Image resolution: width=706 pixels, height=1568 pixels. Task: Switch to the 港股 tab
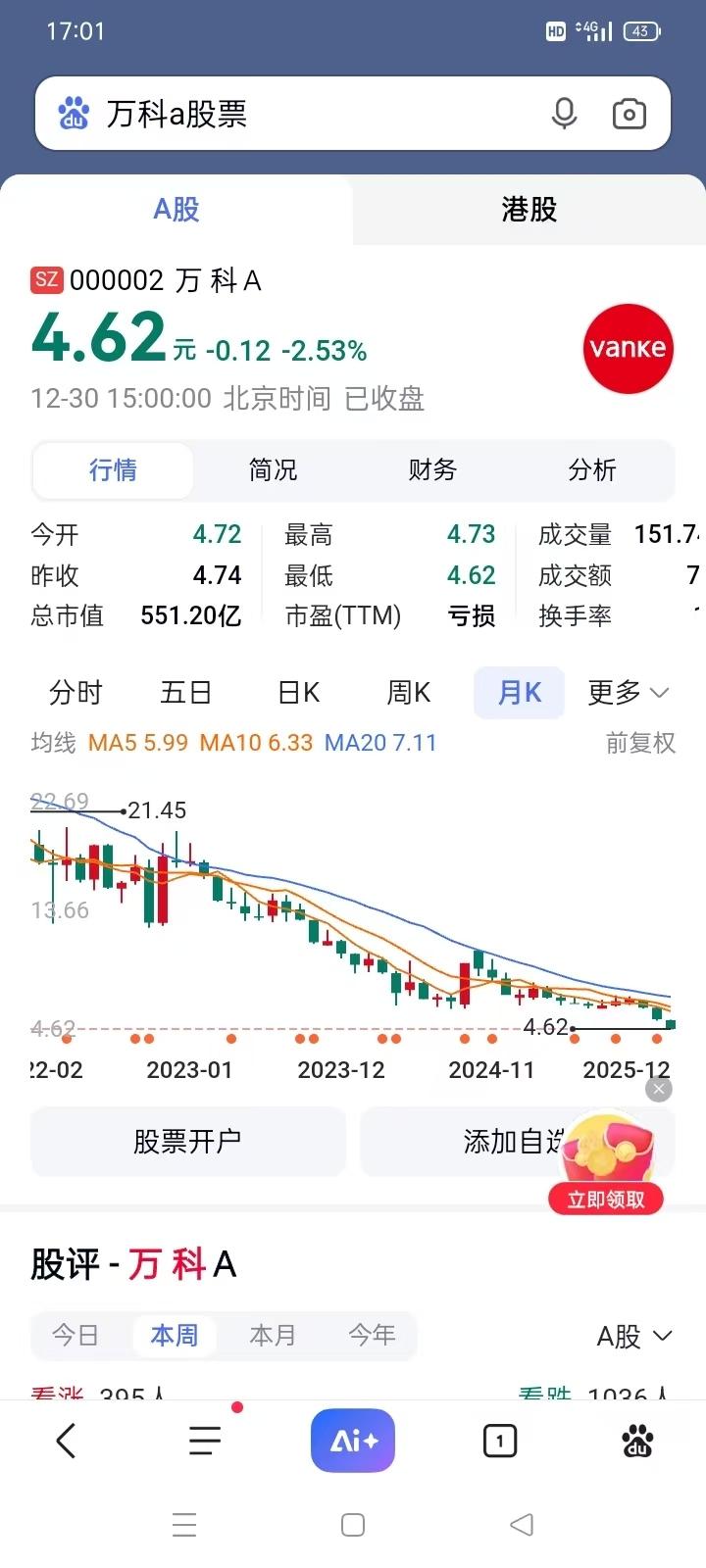point(529,209)
